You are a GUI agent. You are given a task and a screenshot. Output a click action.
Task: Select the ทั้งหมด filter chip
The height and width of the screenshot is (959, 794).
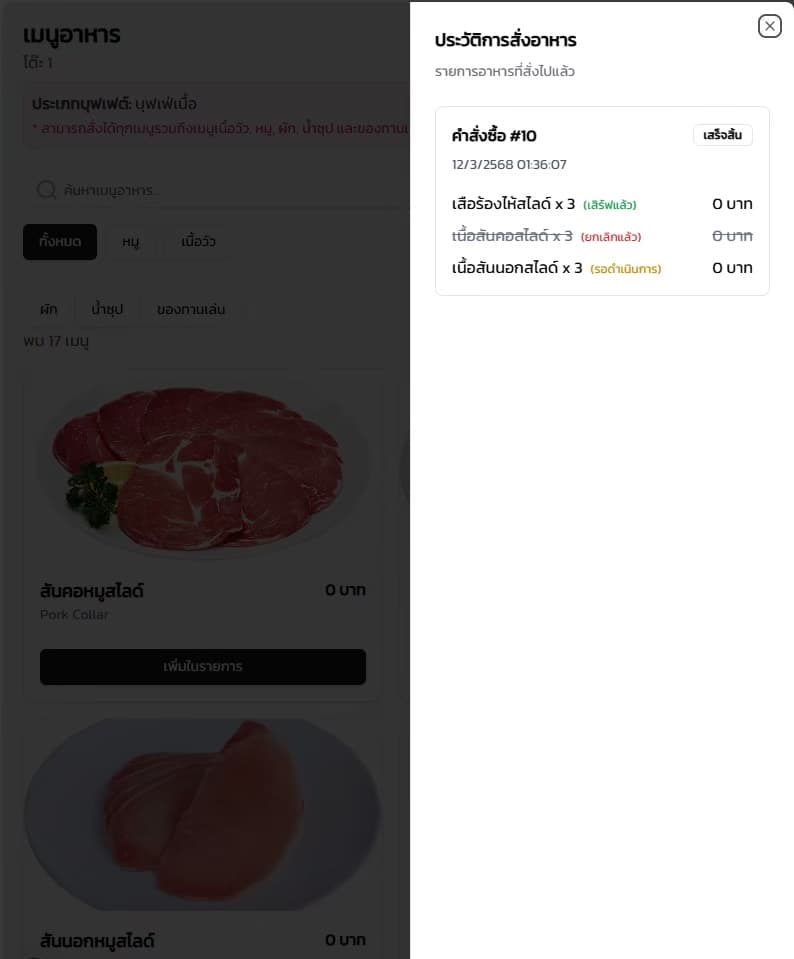(59, 241)
